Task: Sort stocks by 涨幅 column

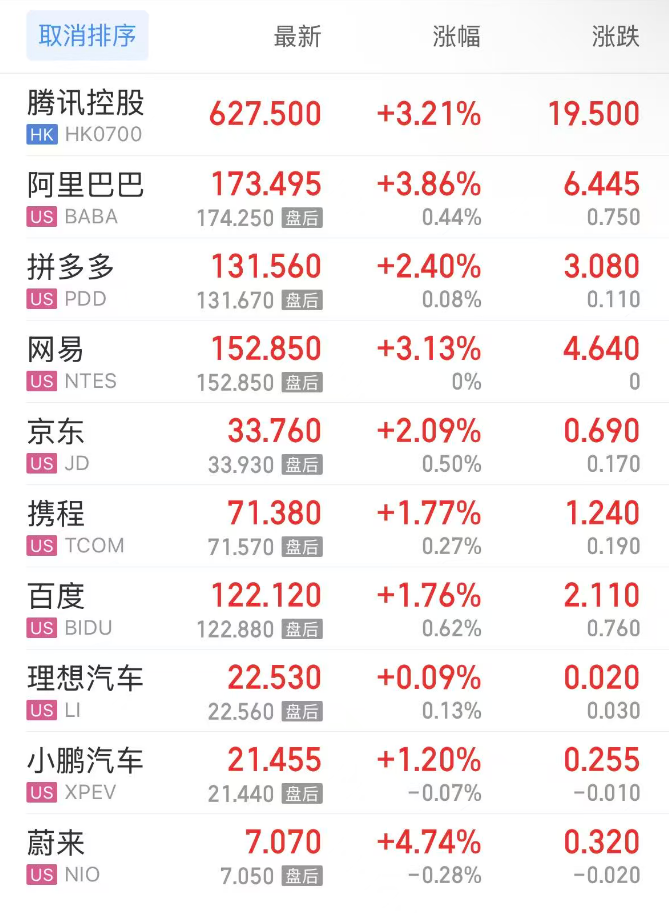Action: click(457, 37)
